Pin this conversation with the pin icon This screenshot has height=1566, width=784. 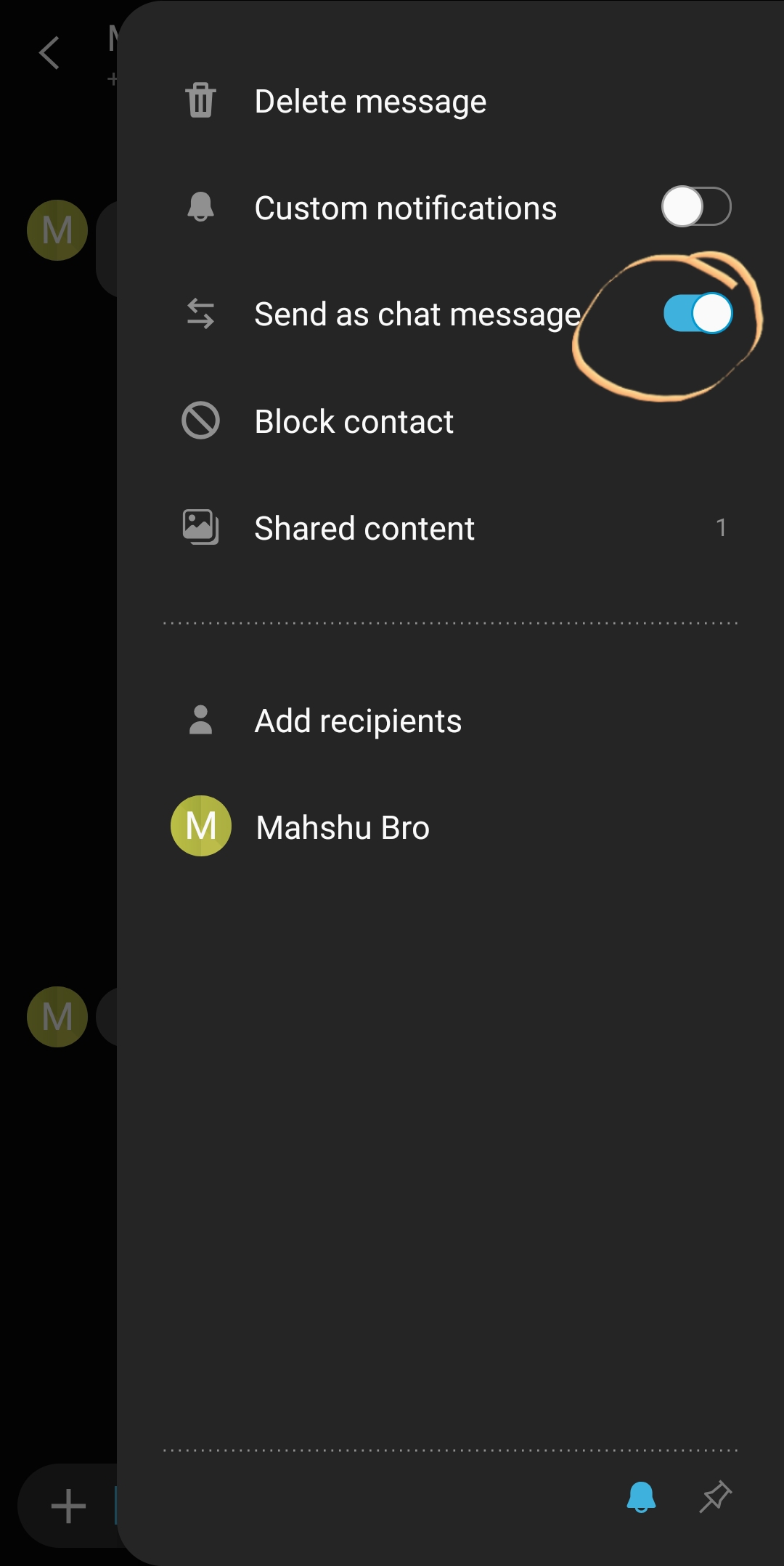pyautogui.click(x=715, y=1498)
